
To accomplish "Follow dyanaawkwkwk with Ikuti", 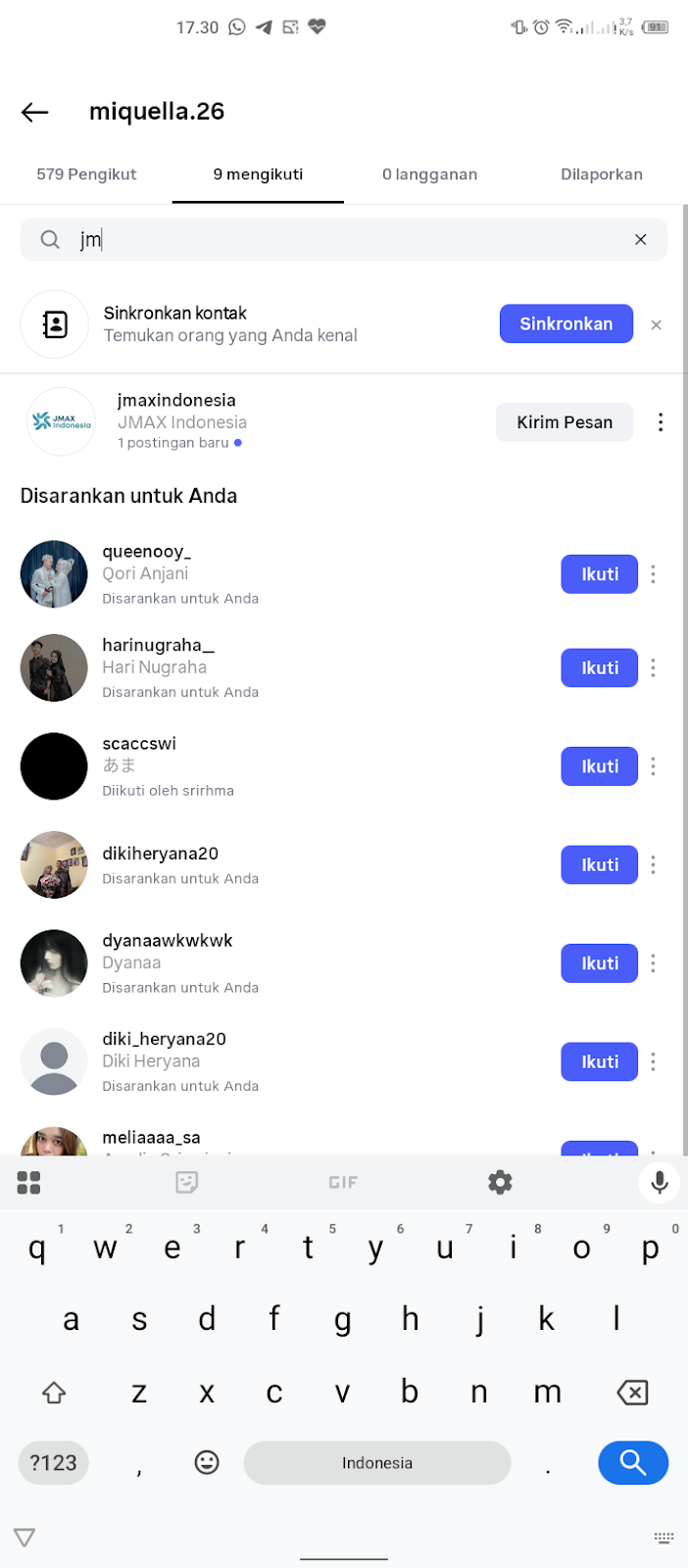I will (x=599, y=963).
